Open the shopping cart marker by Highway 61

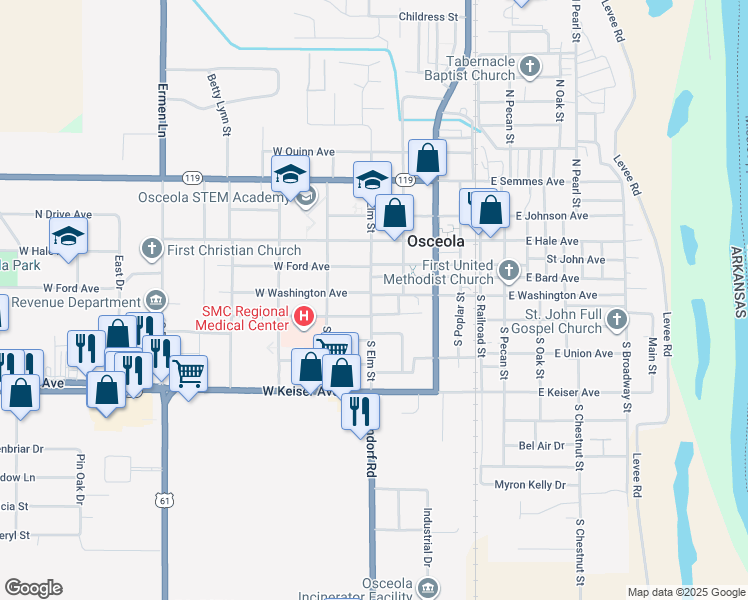[188, 375]
